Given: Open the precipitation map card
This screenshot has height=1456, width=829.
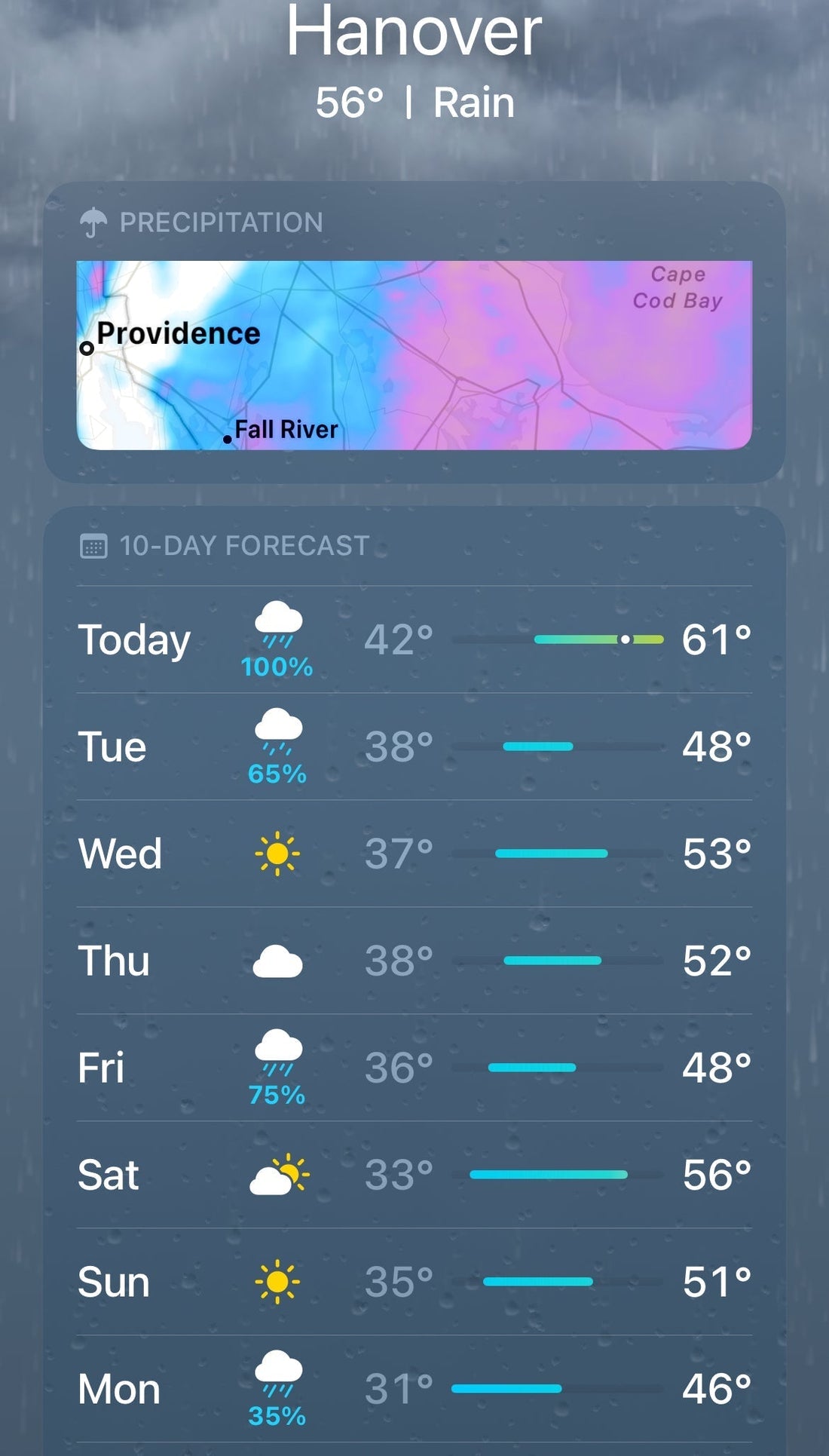Looking at the screenshot, I should [x=414, y=354].
